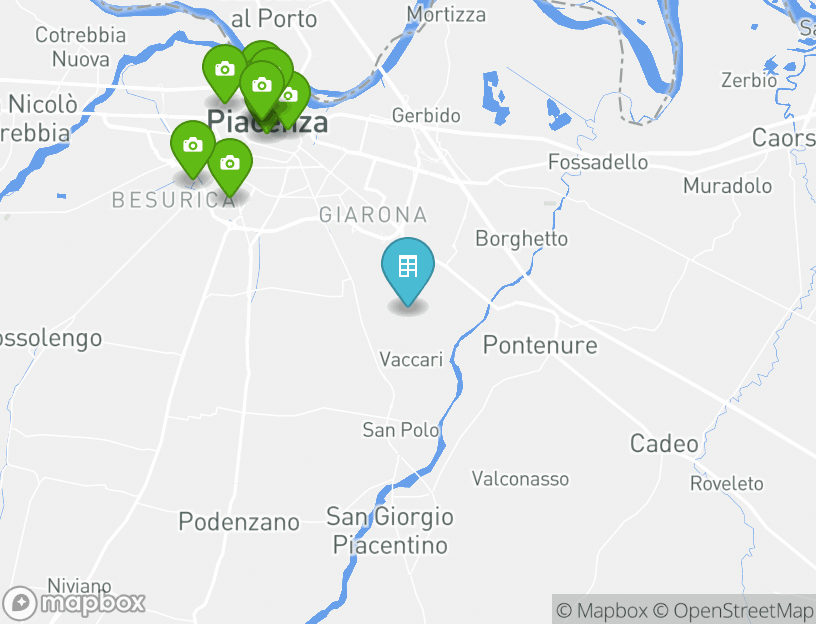Tap the blue building marker near Vaccari
The image size is (816, 624).
(x=408, y=268)
